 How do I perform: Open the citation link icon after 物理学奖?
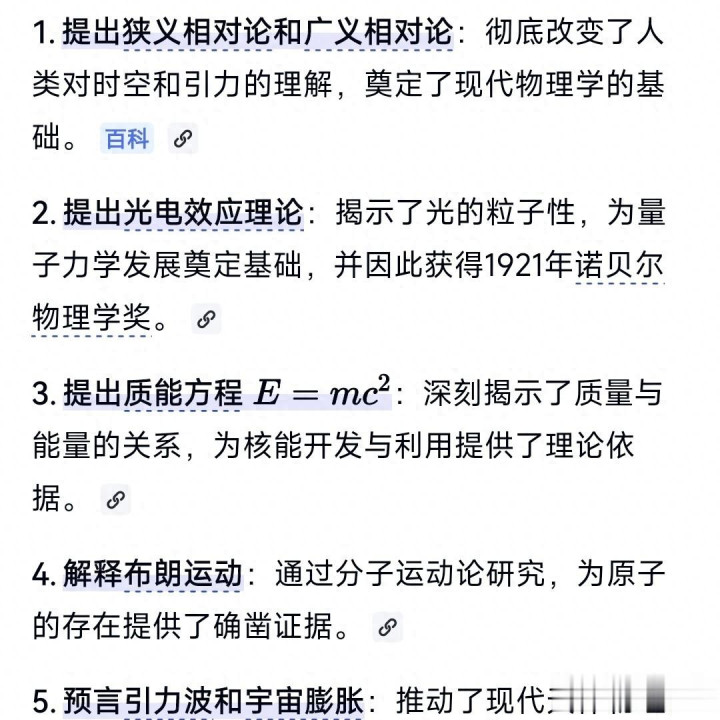[206, 320]
